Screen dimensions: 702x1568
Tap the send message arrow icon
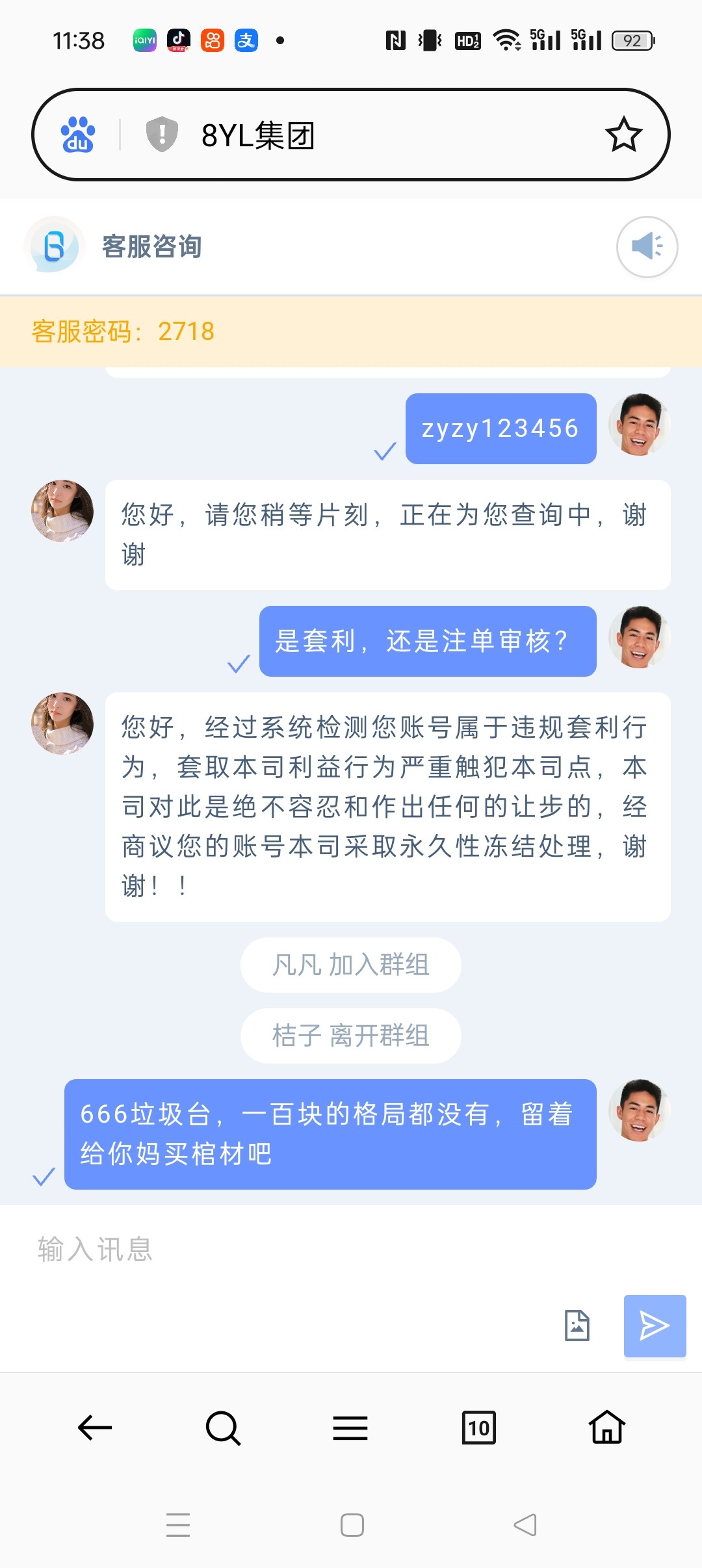[x=655, y=1326]
